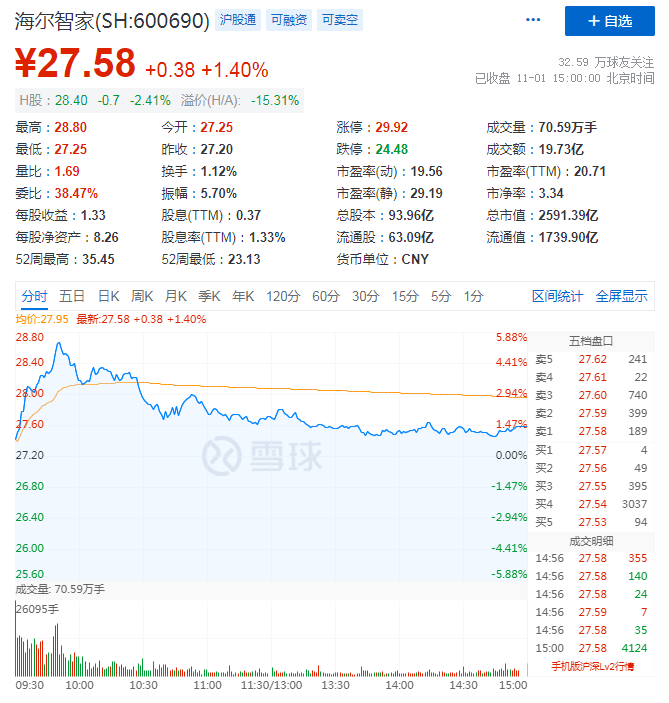The height and width of the screenshot is (703, 669).
Task: Switch to 1分 chart interval
Action: [473, 296]
